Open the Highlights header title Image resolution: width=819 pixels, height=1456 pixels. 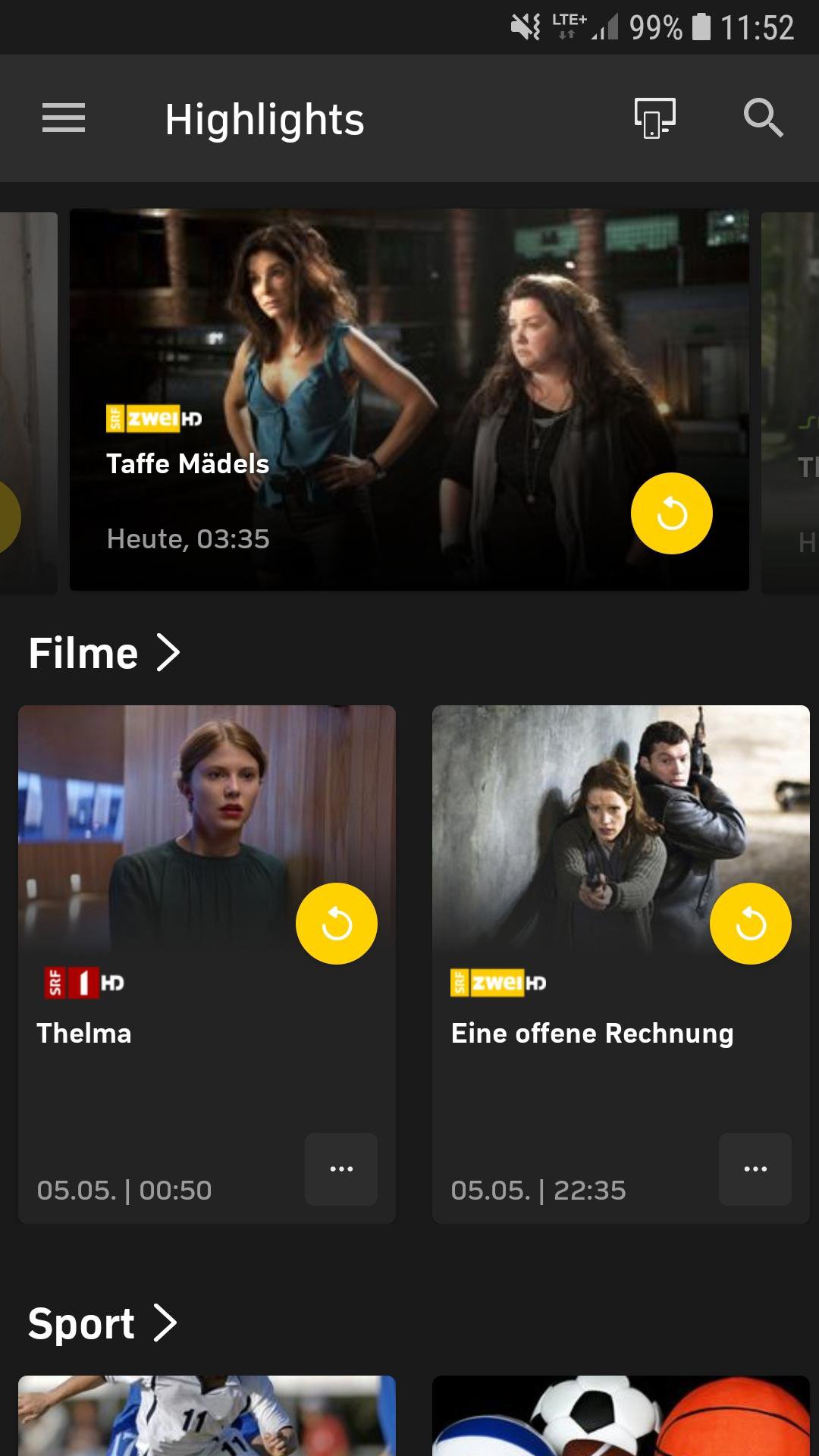(x=264, y=119)
